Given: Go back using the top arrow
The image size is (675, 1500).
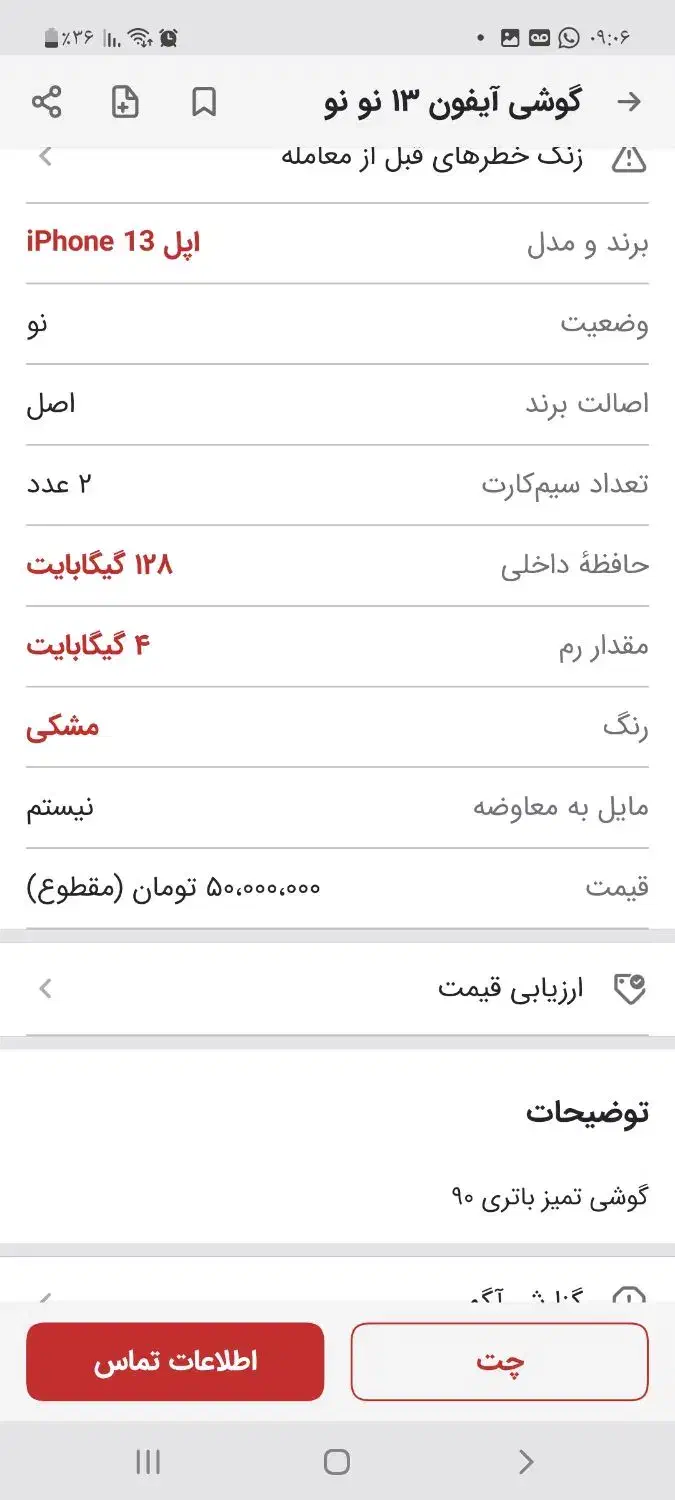Looking at the screenshot, I should click(x=629, y=102).
